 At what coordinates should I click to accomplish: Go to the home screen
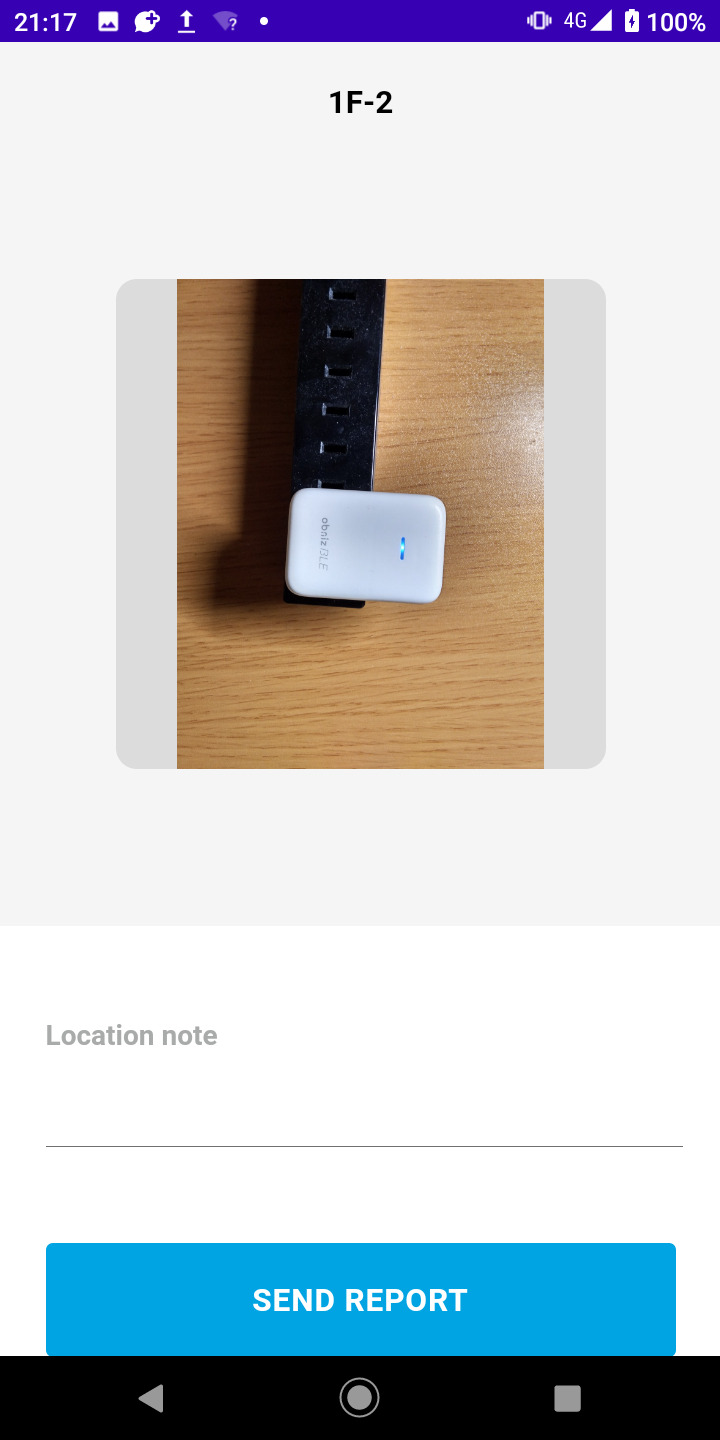coord(359,1397)
